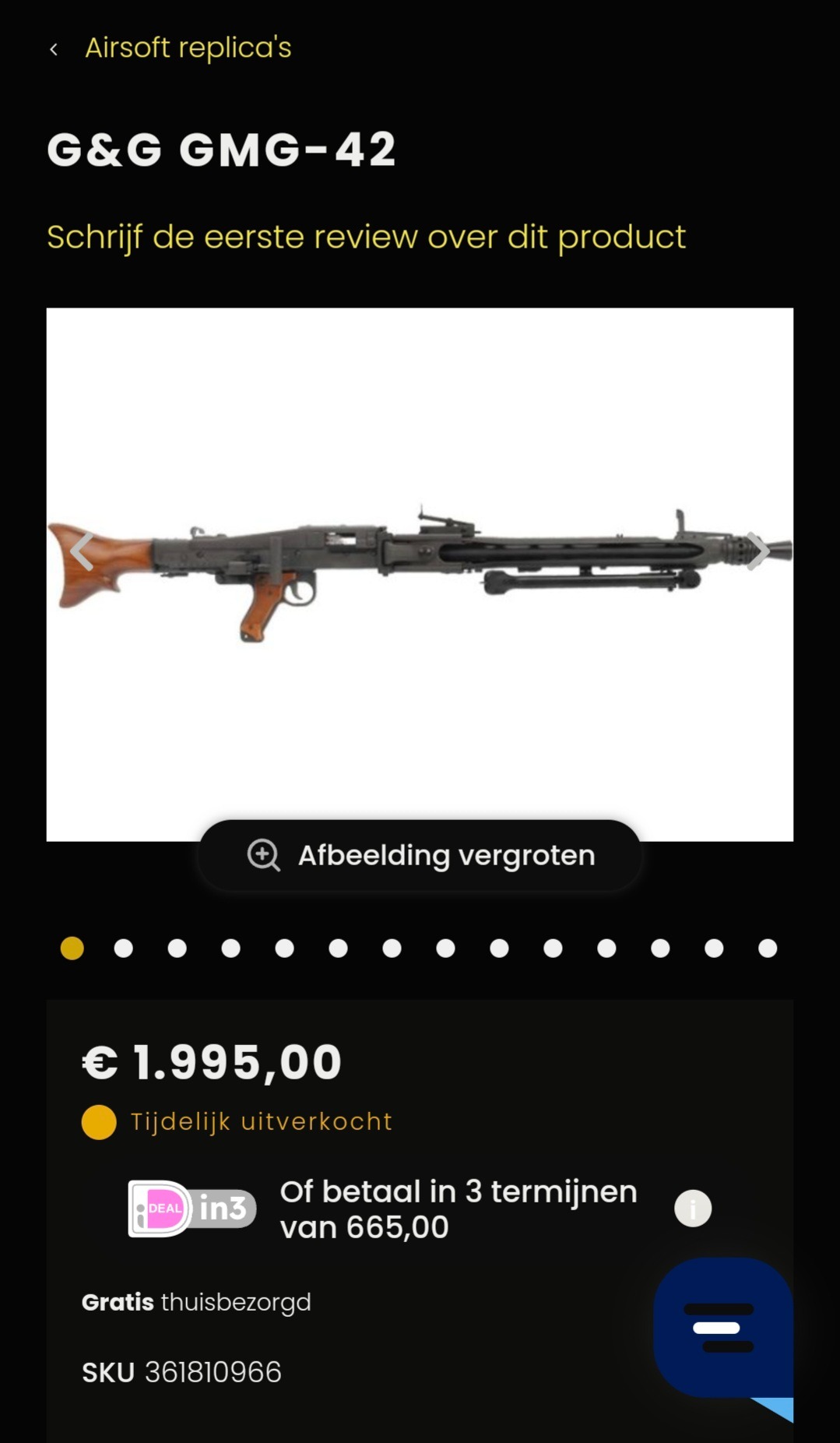Open the G&G GMG-42 product photo
The height and width of the screenshot is (1443, 840).
point(420,574)
